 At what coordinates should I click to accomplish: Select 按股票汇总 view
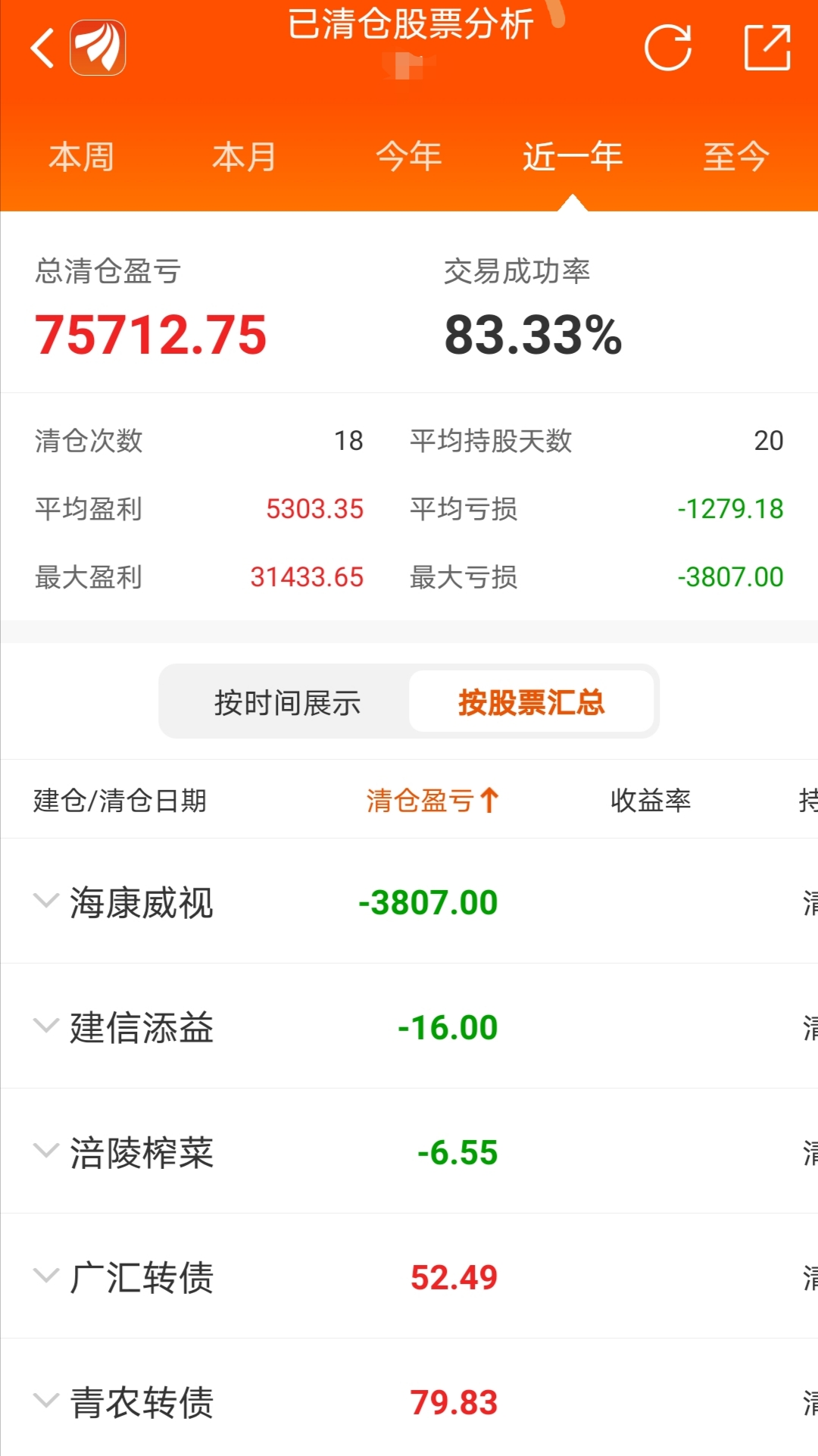click(532, 702)
